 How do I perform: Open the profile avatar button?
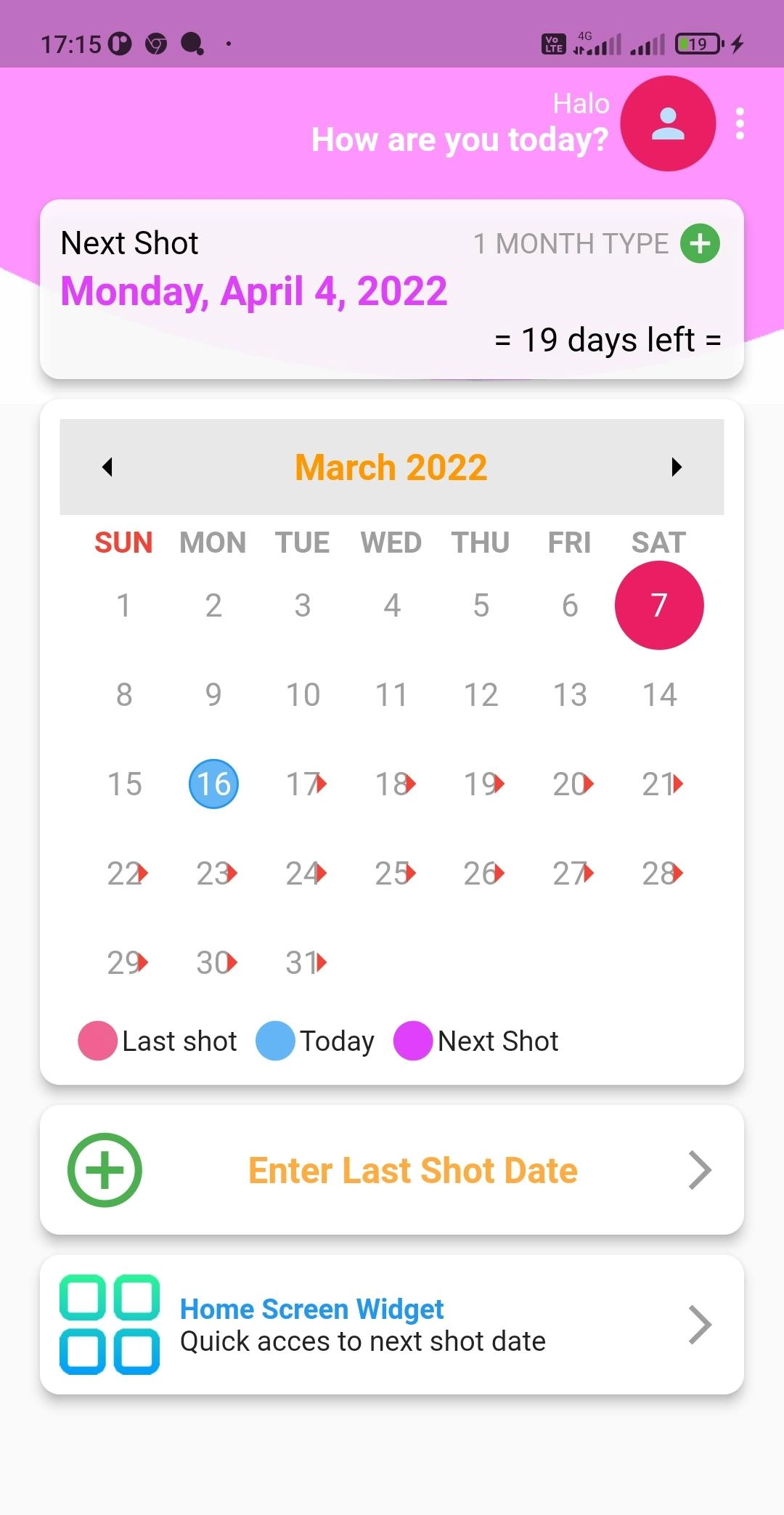[x=668, y=123]
